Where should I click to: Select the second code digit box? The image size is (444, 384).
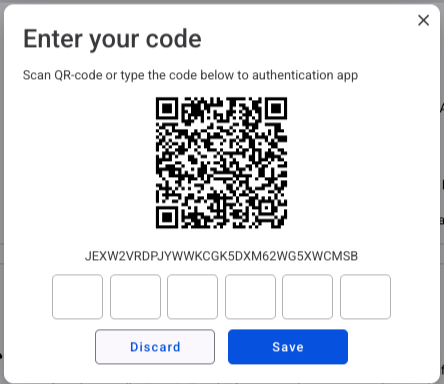[135, 297]
